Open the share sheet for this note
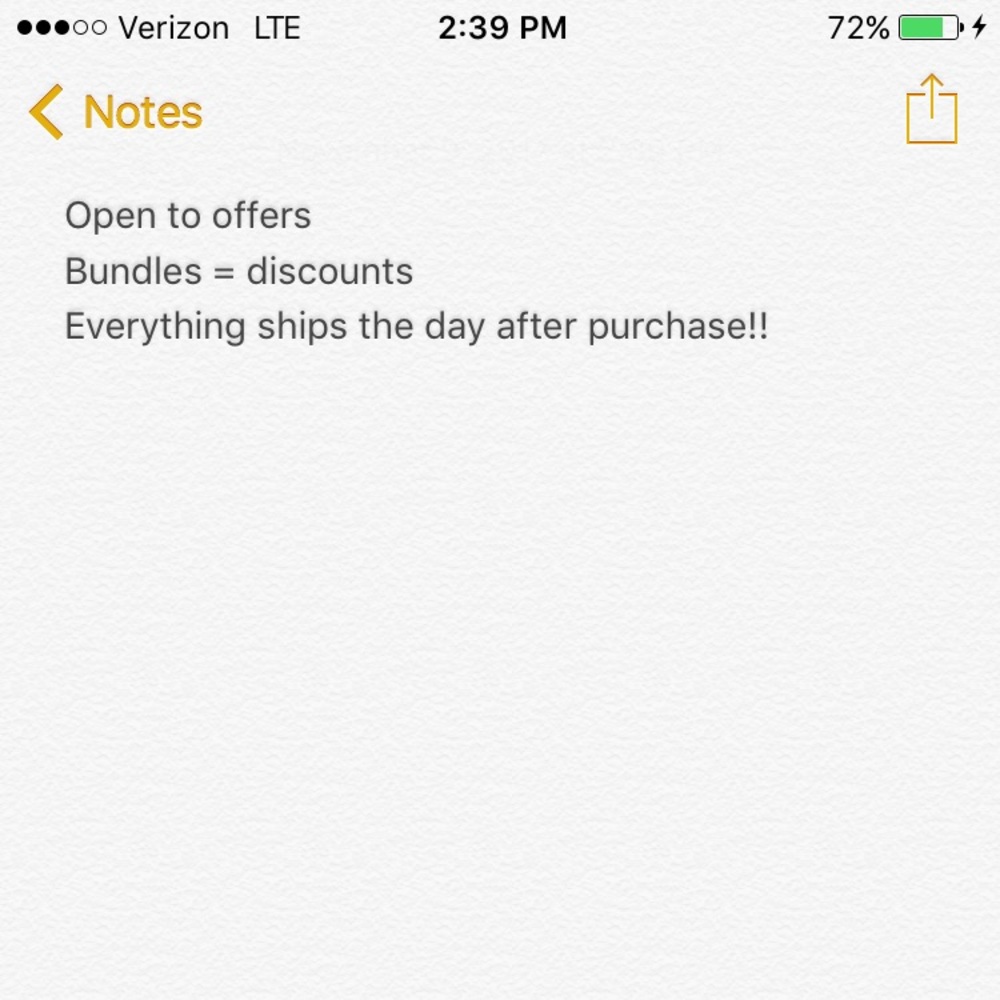1000x1000 pixels. coord(931,110)
